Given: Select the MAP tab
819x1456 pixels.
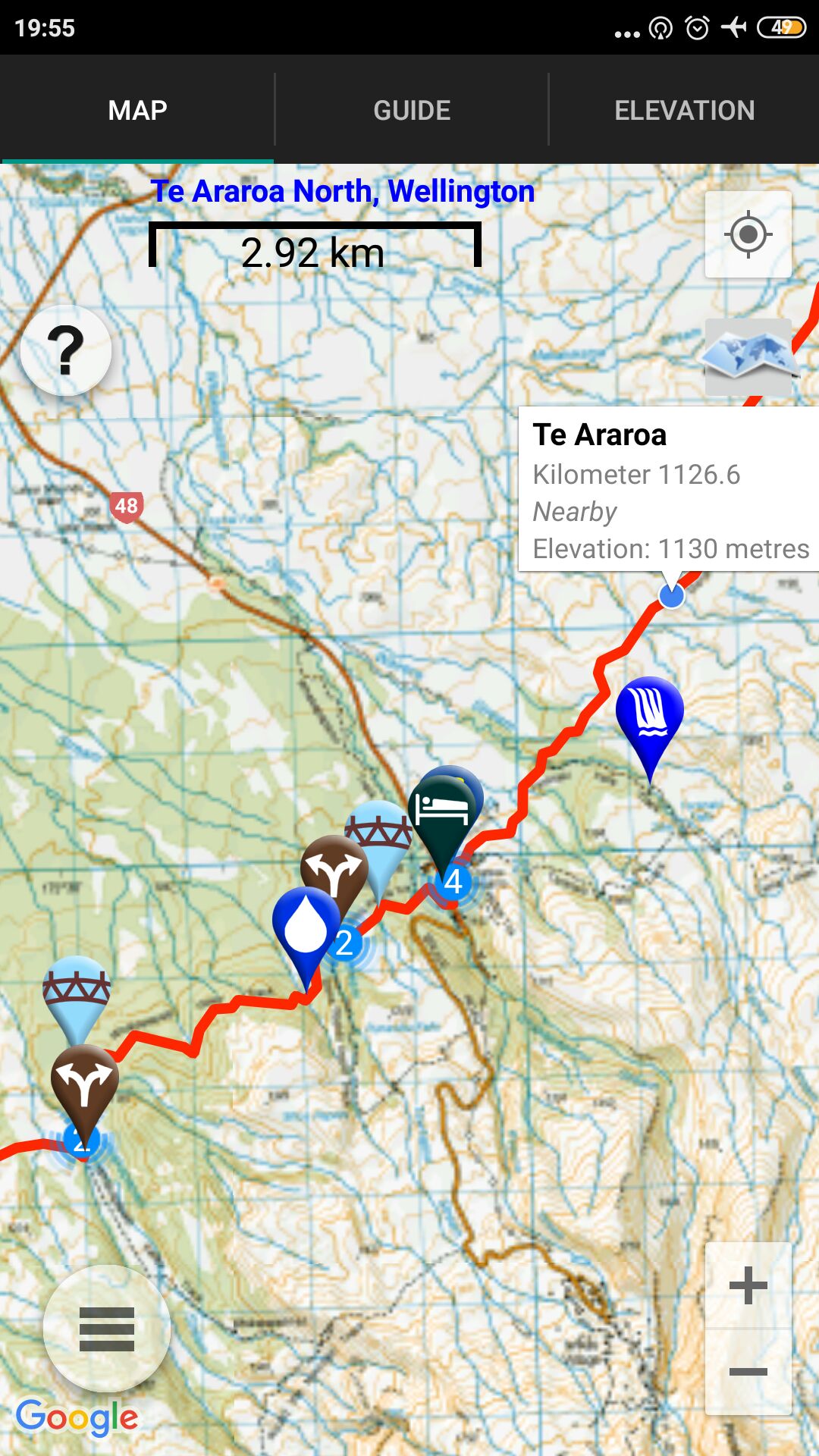Looking at the screenshot, I should click(x=137, y=111).
